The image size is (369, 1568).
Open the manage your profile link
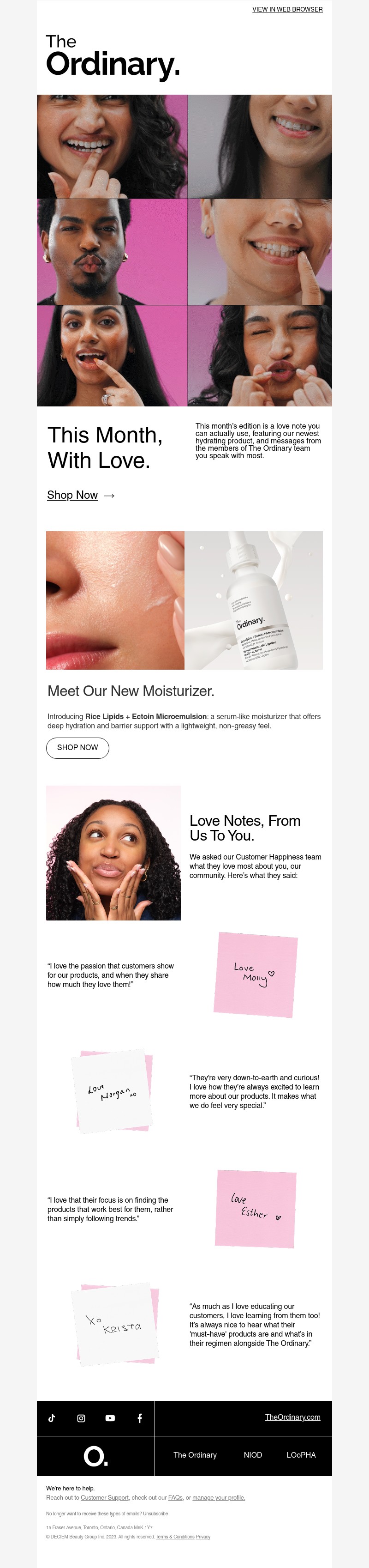[x=219, y=1497]
